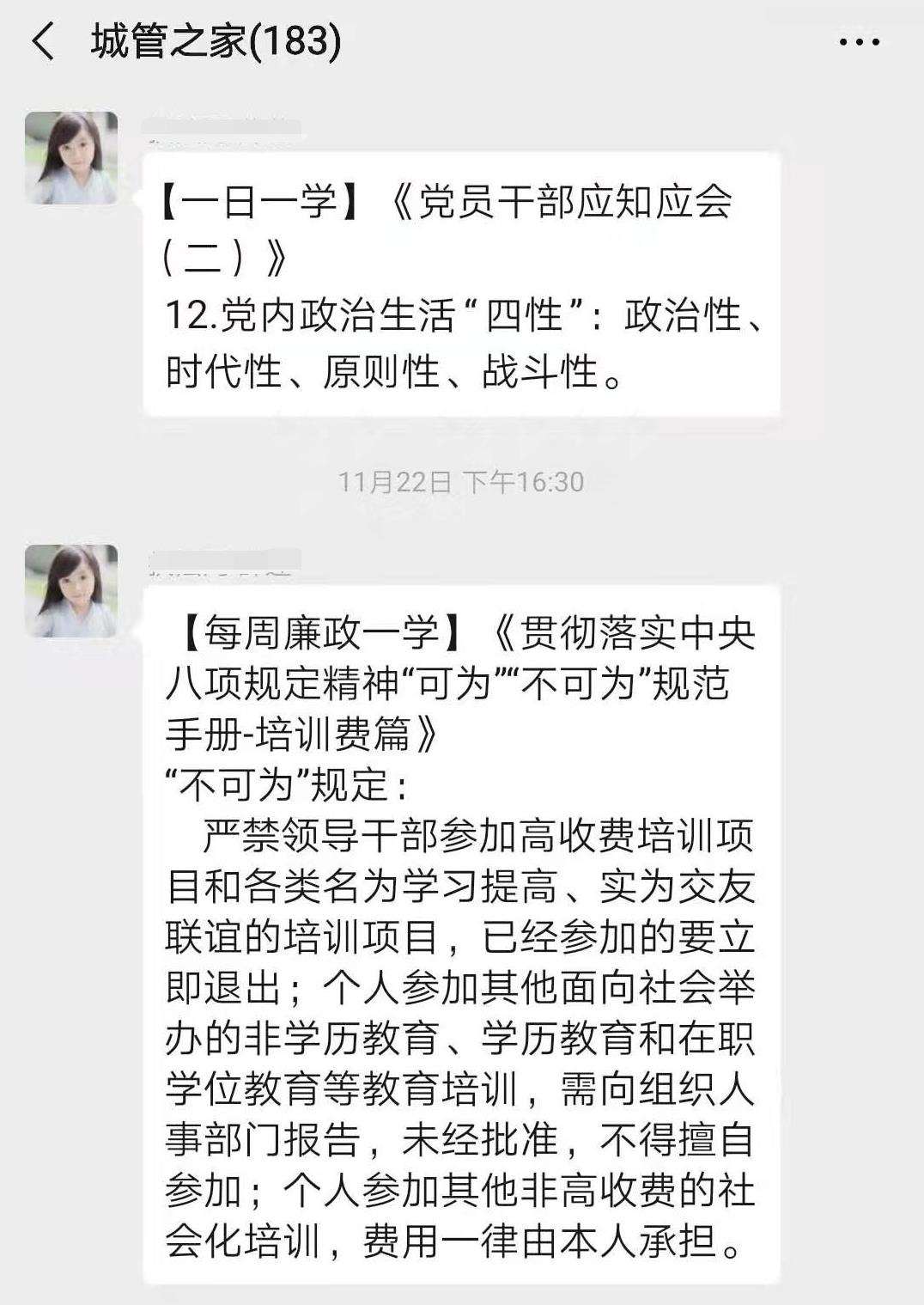Tap the sender avatar beside the 每周廉政一学 message

point(71,591)
